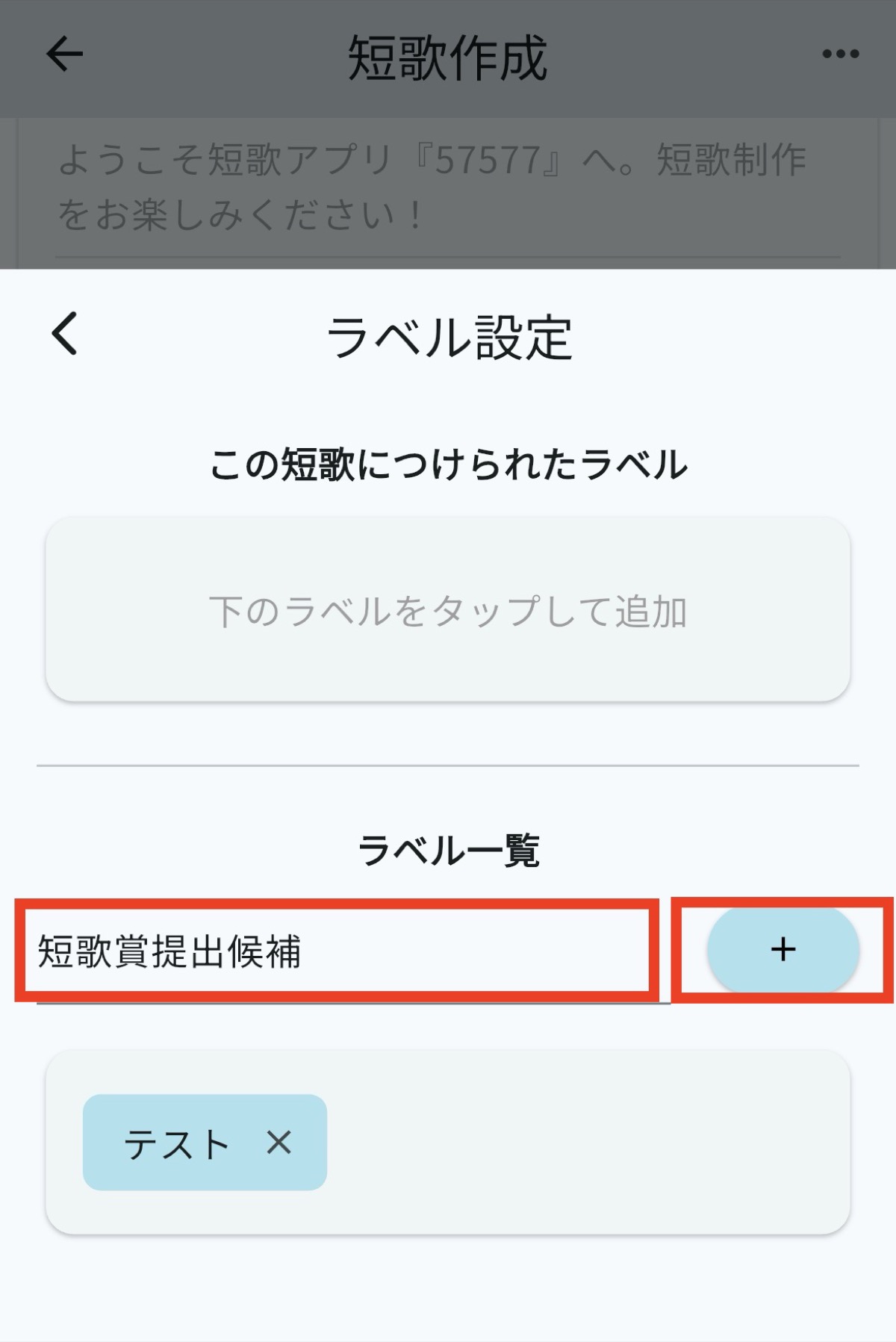Viewport: 896px width, 1342px height.
Task: Tap the + icon to add a new label
Action: (783, 950)
